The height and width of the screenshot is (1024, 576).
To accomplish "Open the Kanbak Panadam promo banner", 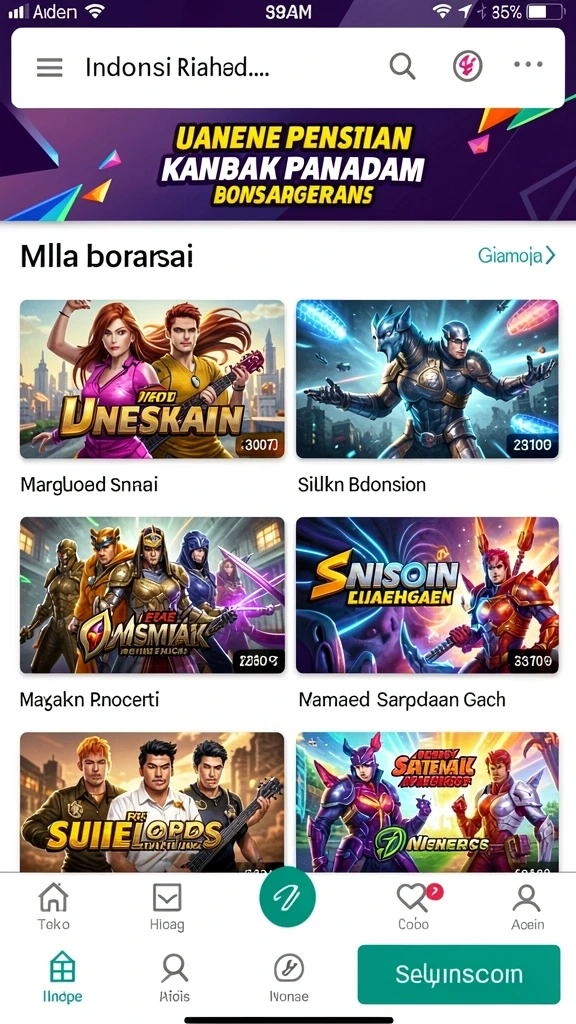I will [288, 165].
